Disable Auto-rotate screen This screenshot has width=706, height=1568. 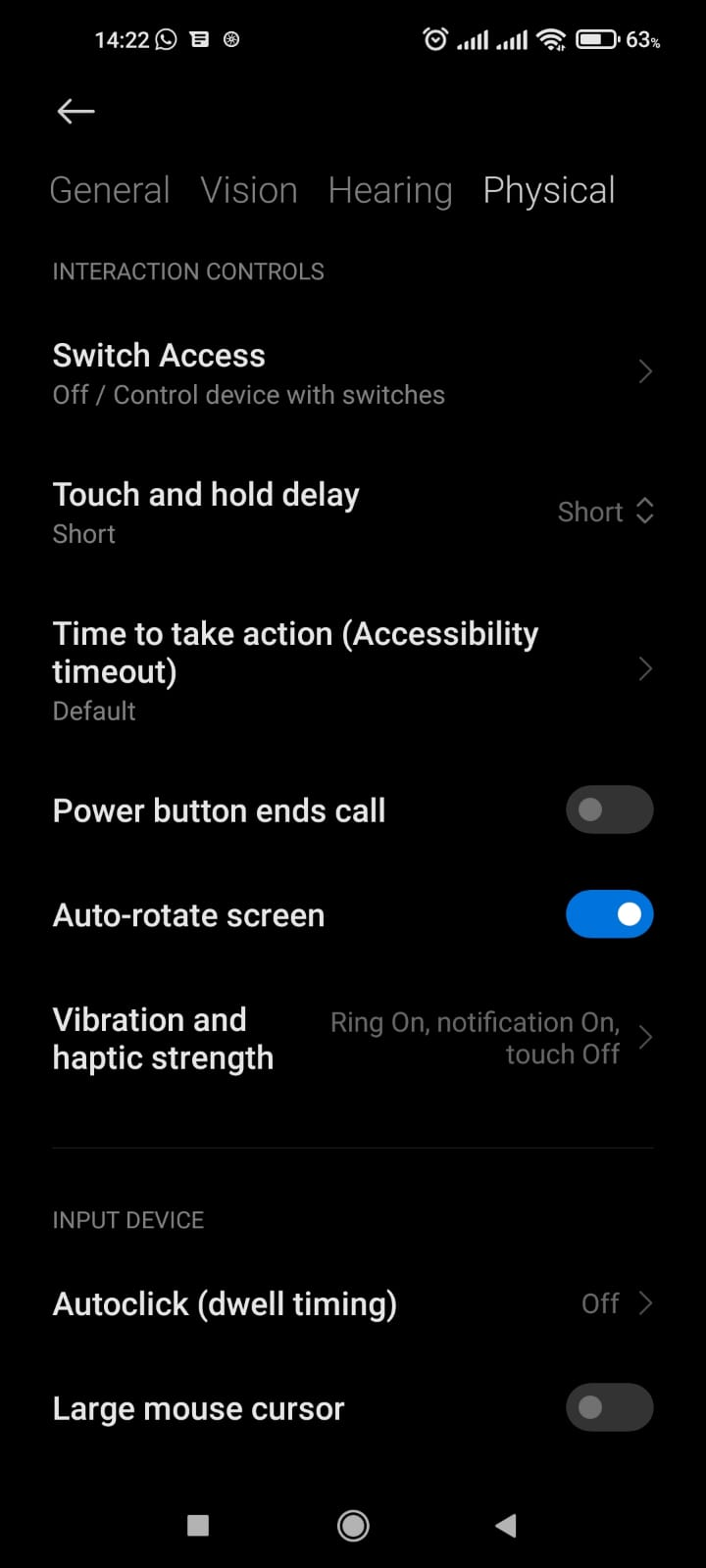pyautogui.click(x=609, y=914)
